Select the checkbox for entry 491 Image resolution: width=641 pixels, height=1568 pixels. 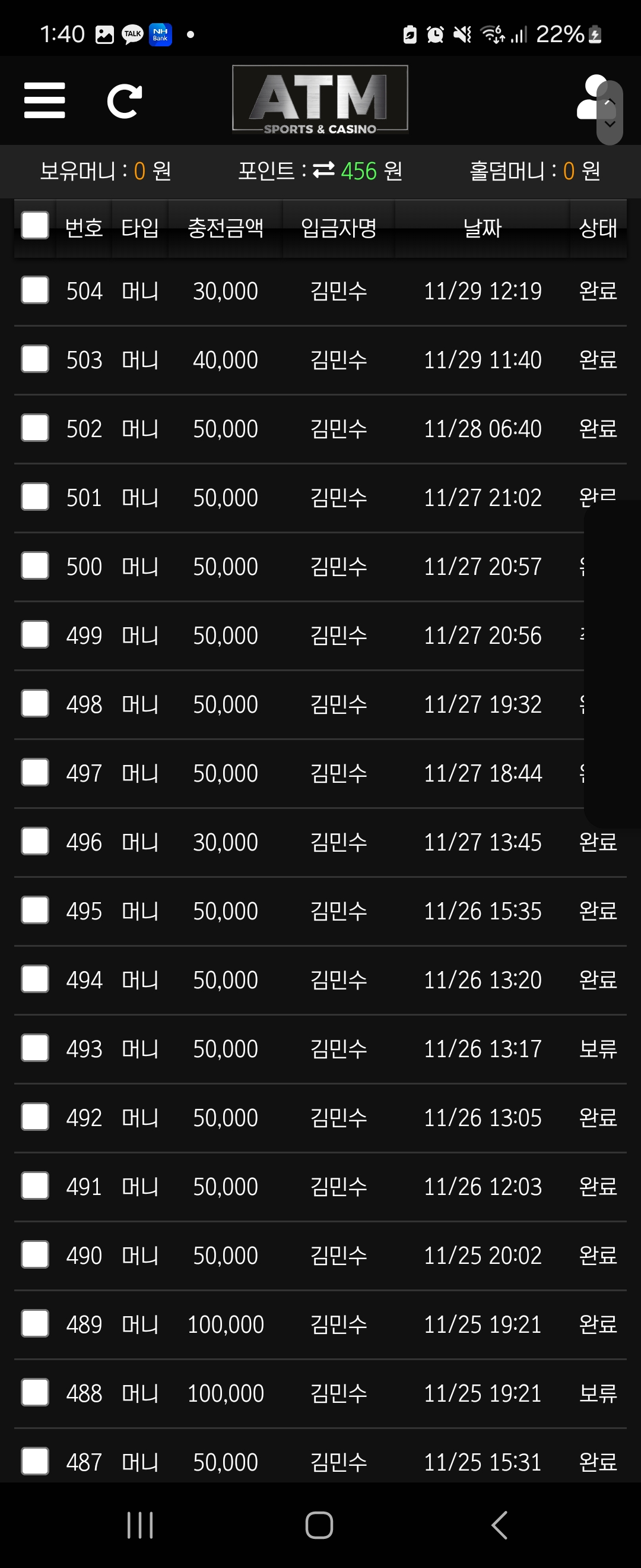[35, 1186]
